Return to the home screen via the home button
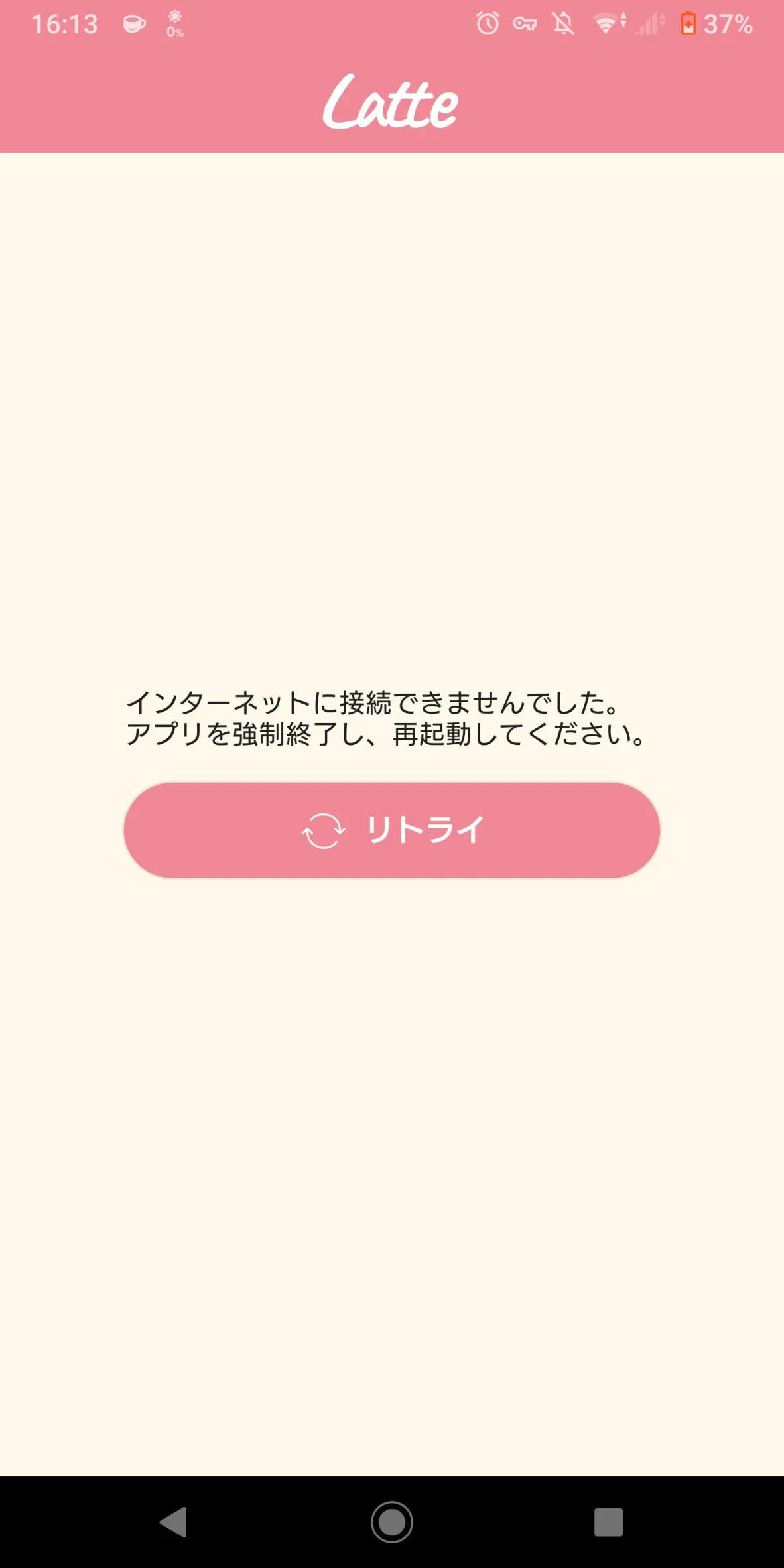 [x=392, y=1522]
